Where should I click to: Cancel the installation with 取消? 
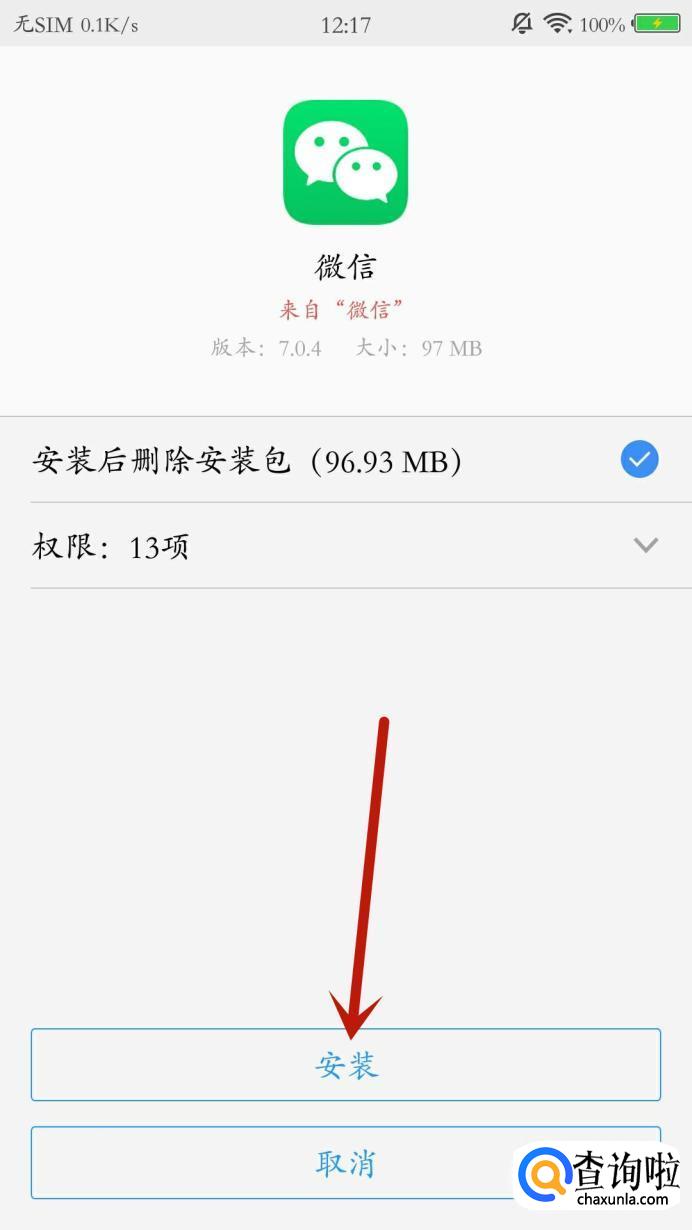pyautogui.click(x=346, y=1163)
